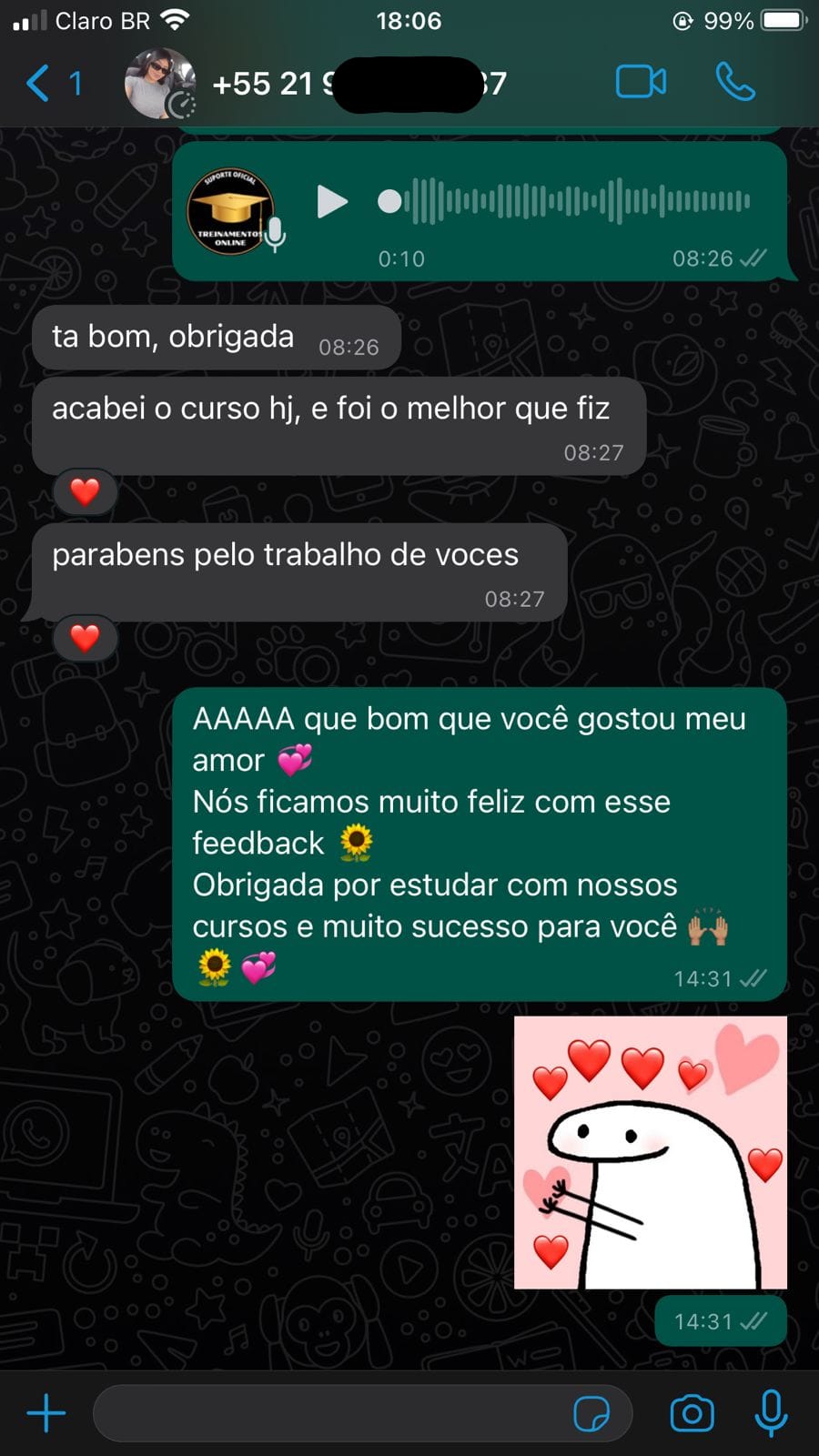Tap the contact's profile picture
Viewport: 819px width, 1456px height.
coord(155,83)
